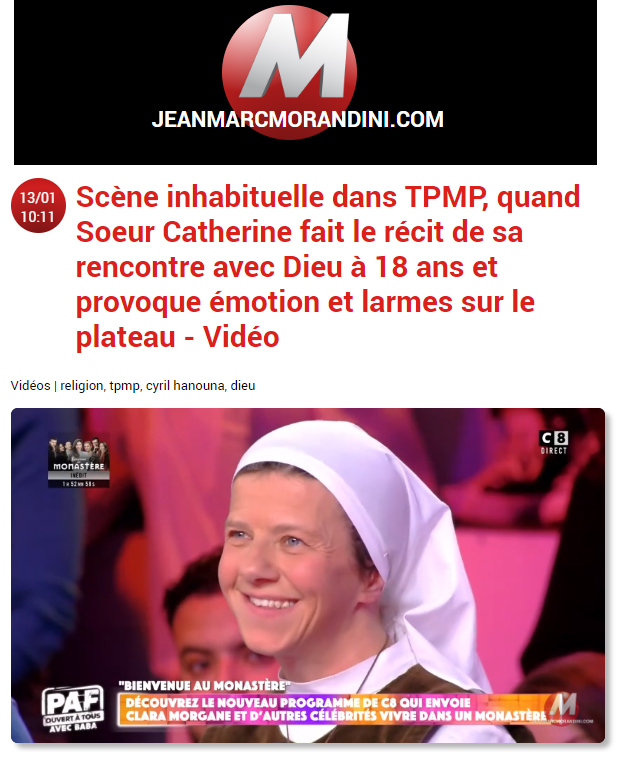
Task: Open the Vidéos category link
Action: pos(30,385)
